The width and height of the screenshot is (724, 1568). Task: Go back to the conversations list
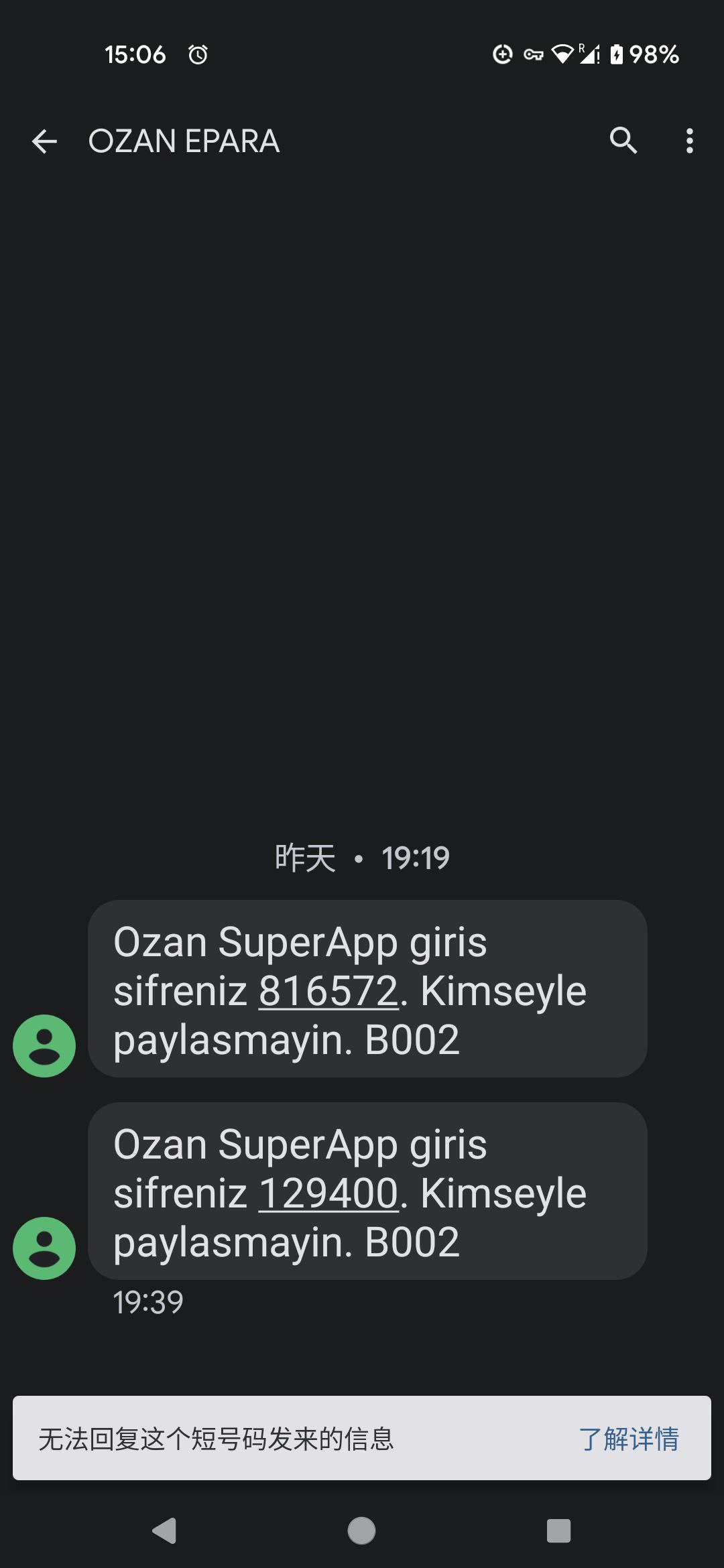44,141
